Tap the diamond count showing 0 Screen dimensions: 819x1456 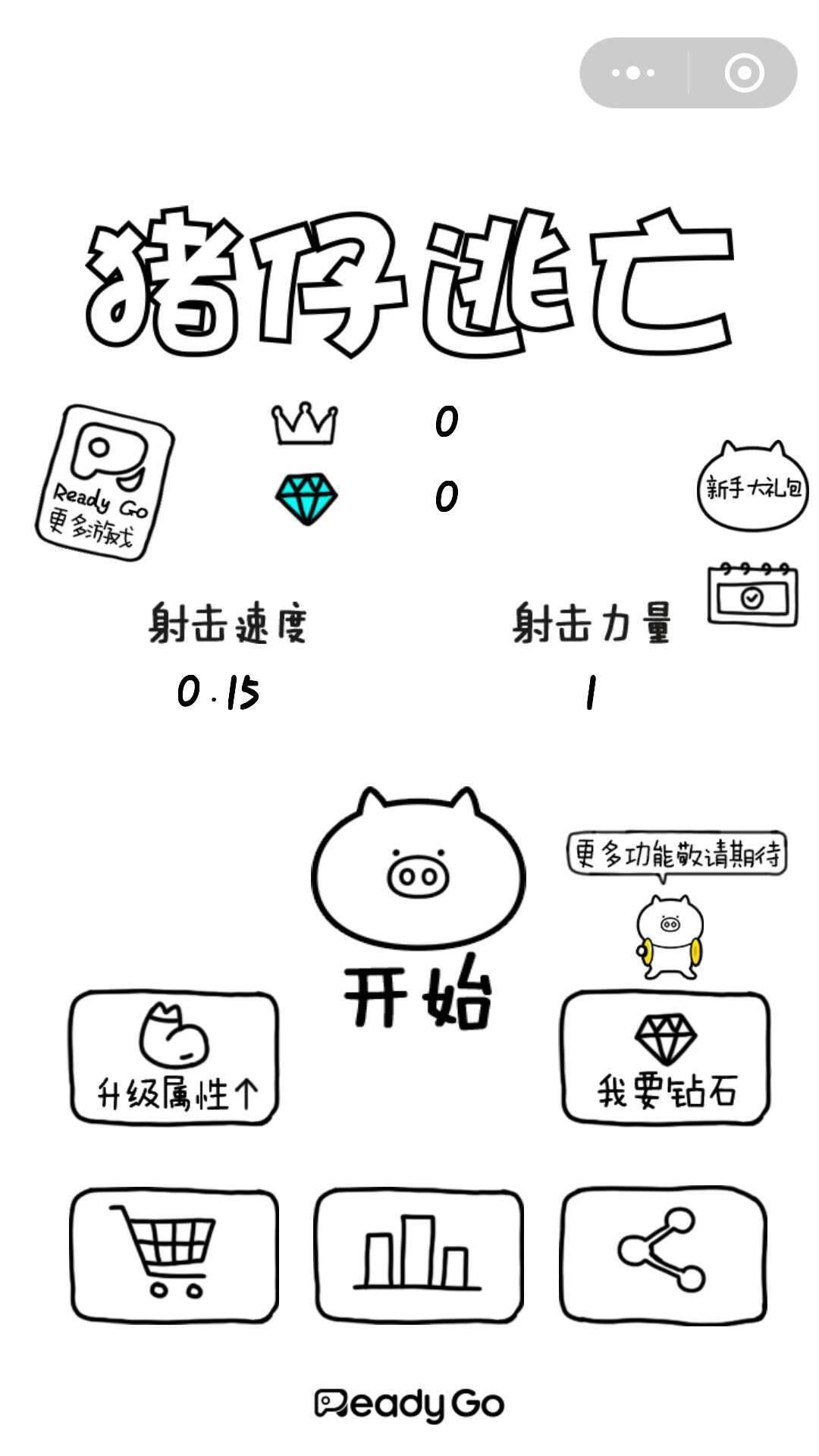pos(446,497)
